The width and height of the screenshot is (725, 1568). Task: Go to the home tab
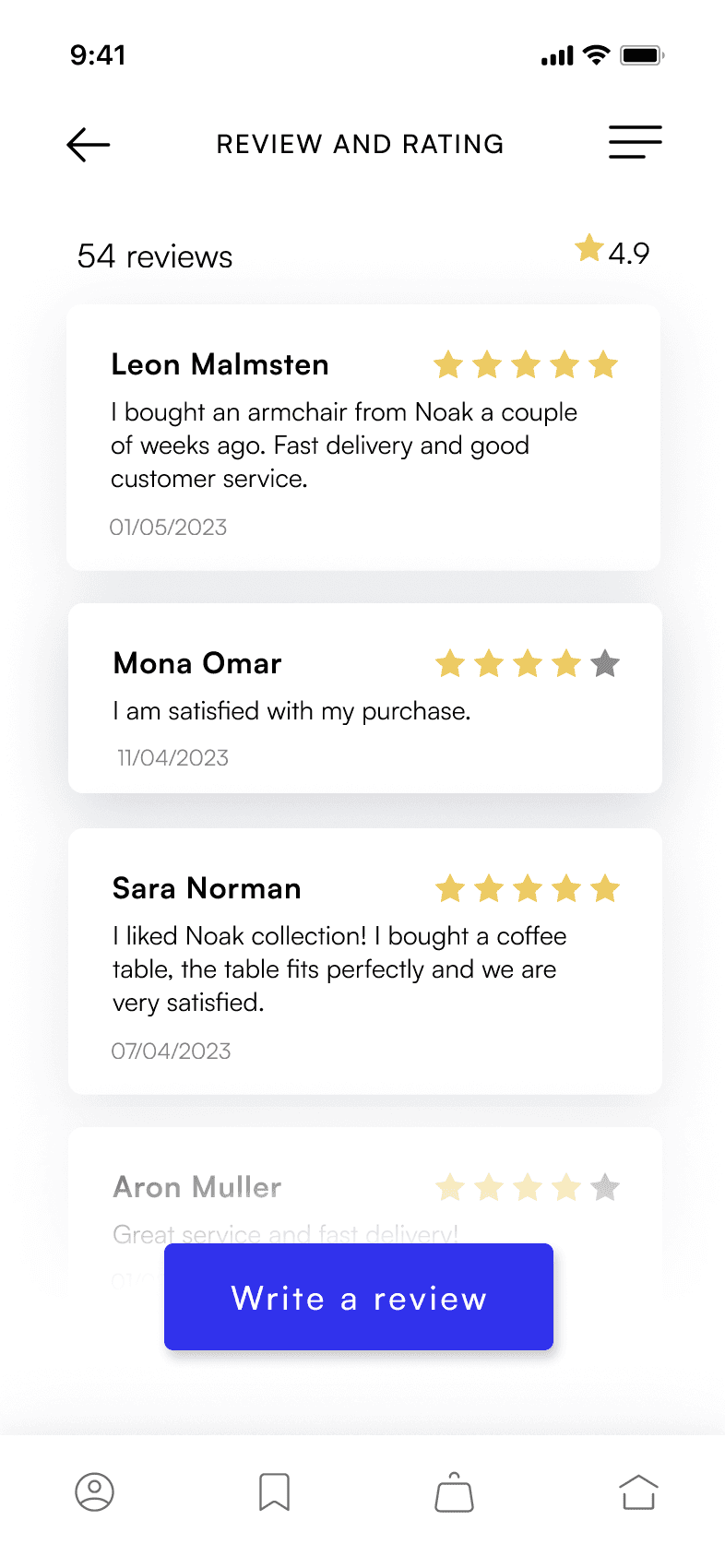pos(638,1491)
